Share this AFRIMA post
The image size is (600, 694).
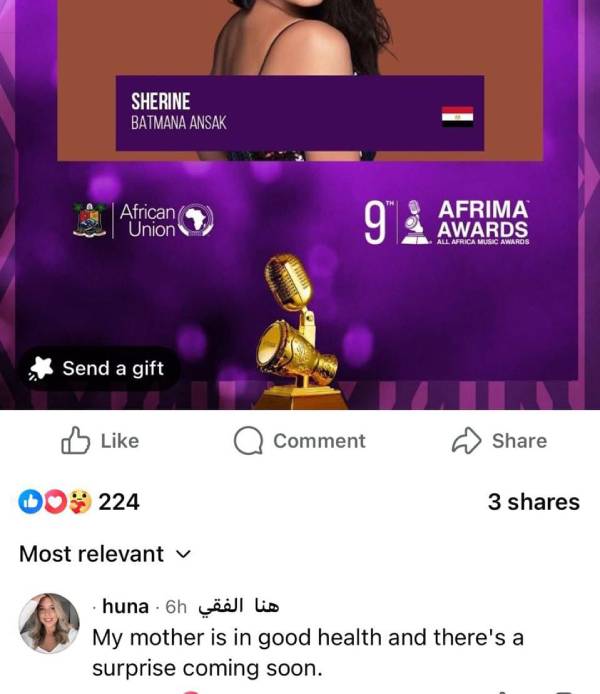click(499, 441)
